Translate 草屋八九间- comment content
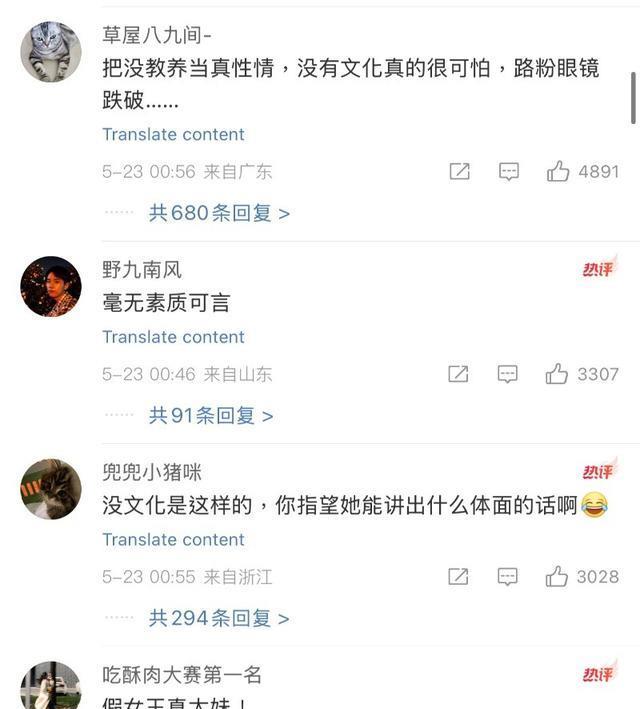This screenshot has height=709, width=640. coord(173,134)
